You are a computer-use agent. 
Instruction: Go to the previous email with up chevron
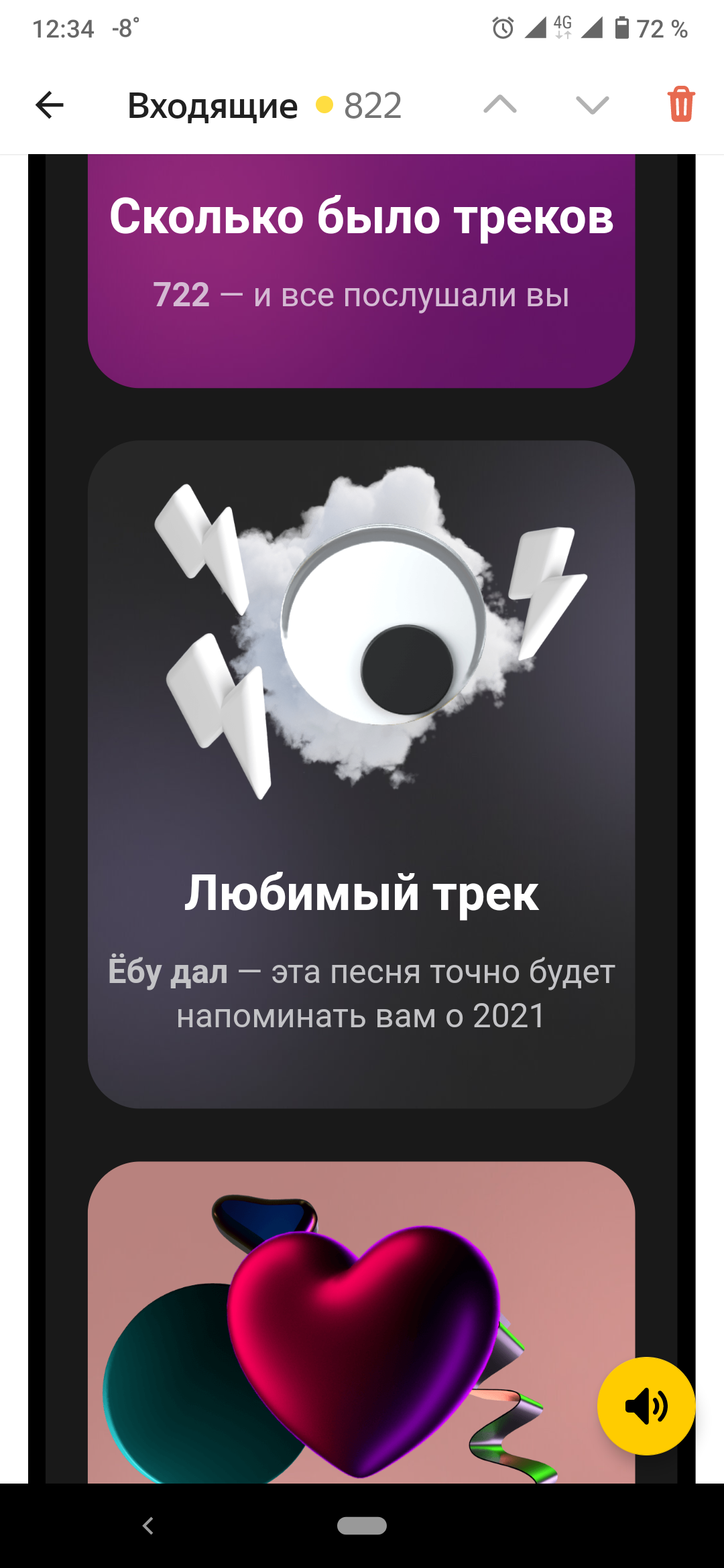[500, 105]
